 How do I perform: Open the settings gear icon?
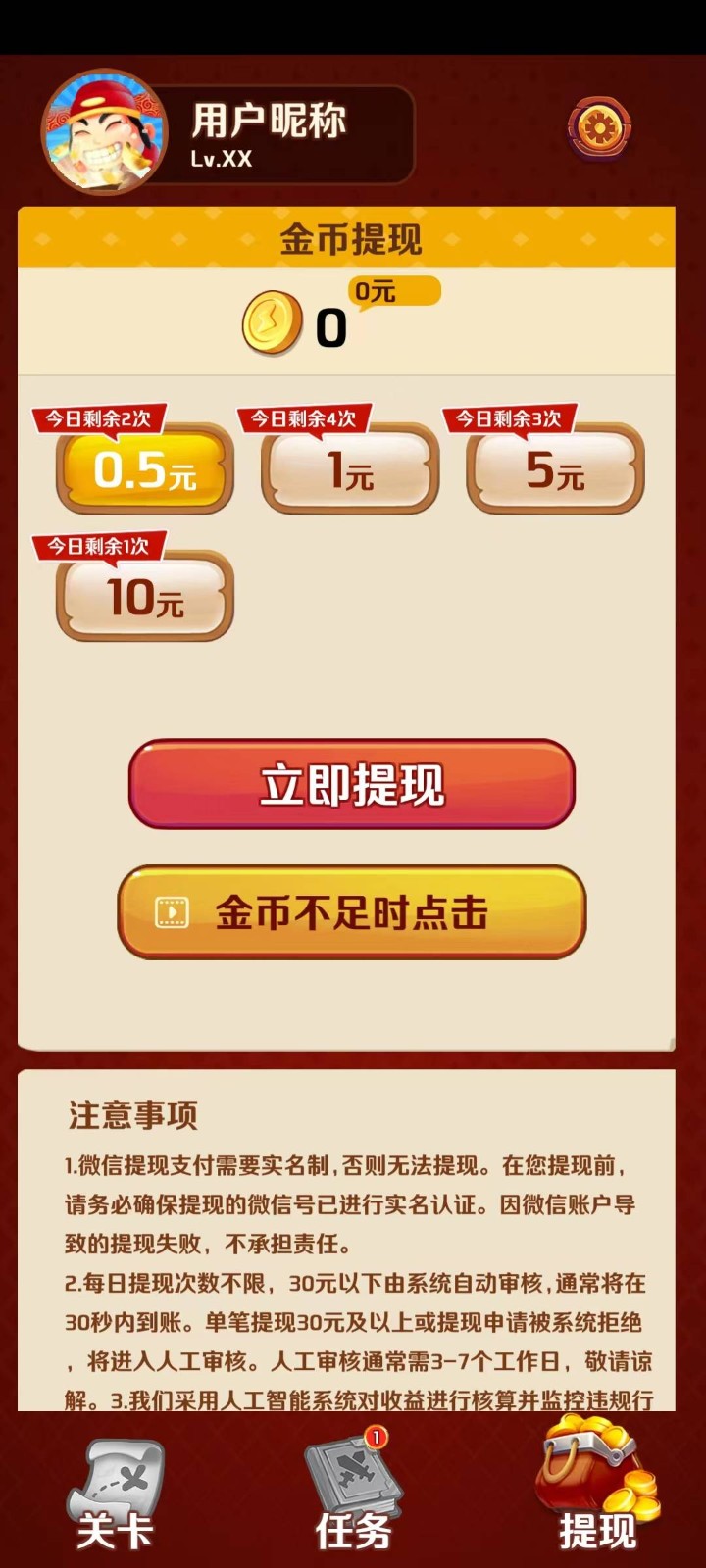[x=599, y=128]
